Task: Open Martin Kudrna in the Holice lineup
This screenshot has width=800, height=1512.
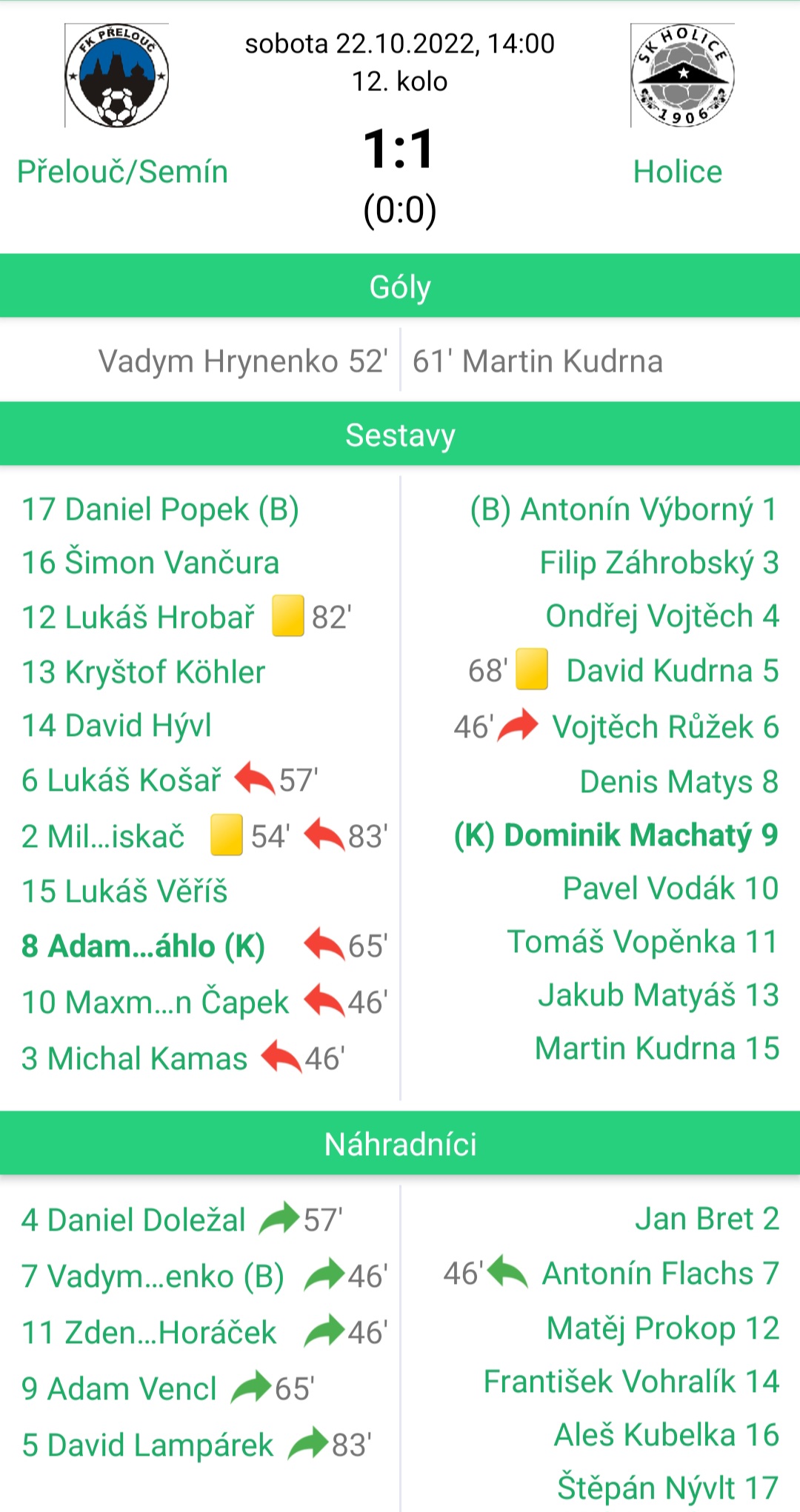Action: click(x=656, y=1048)
